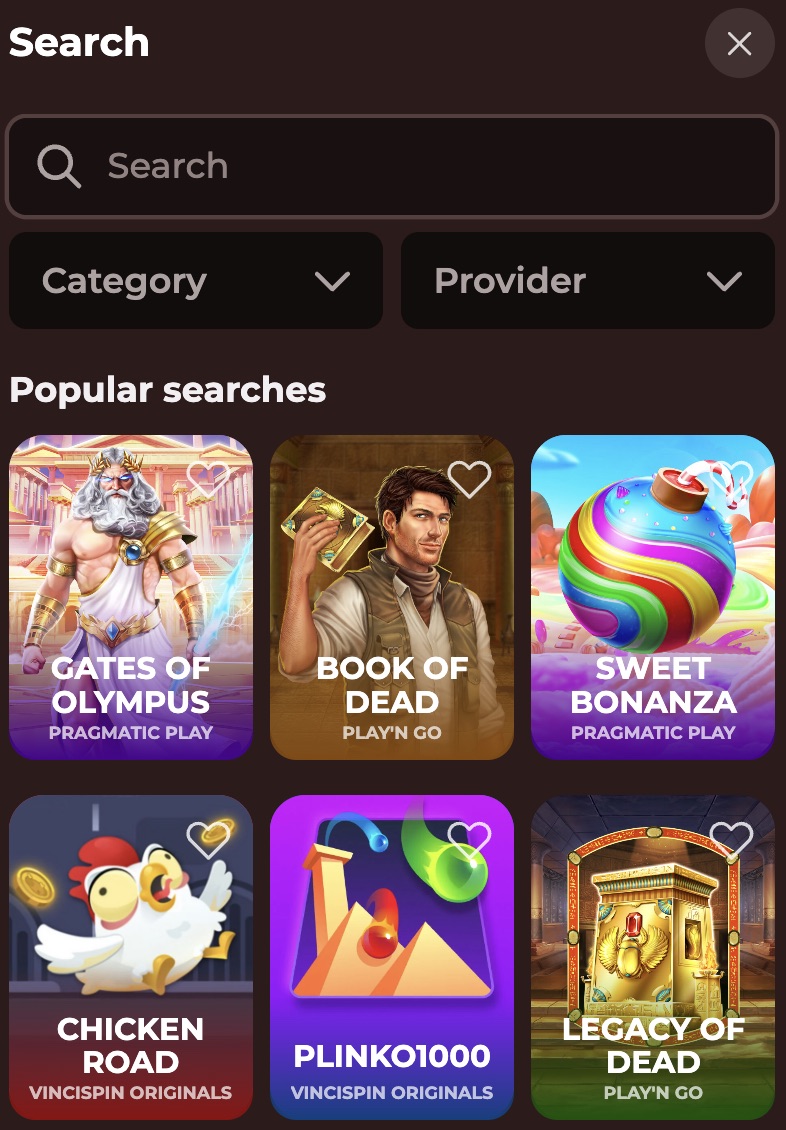786x1130 pixels.
Task: Expand the Category dropdown
Action: coord(196,281)
